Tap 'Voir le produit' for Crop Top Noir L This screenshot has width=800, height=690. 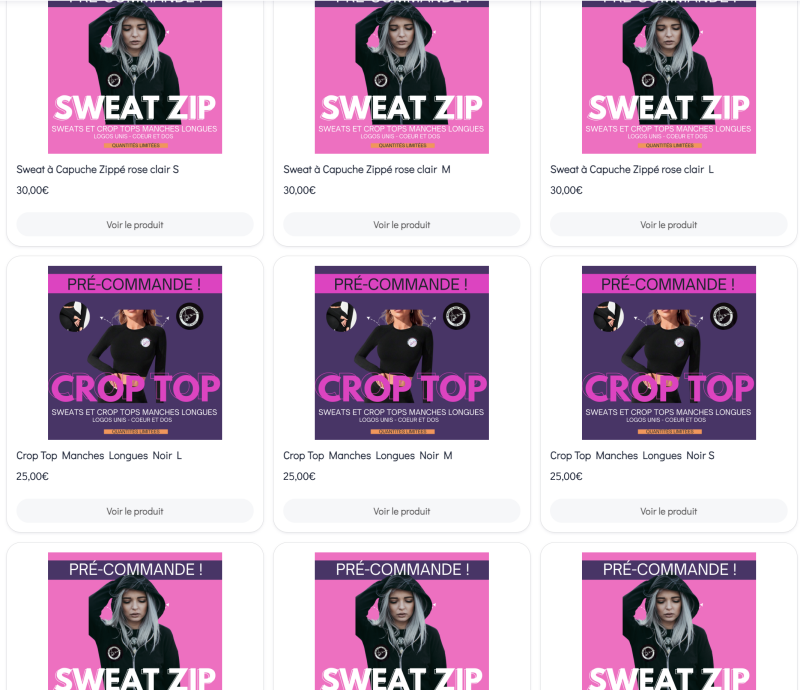[x=135, y=511]
